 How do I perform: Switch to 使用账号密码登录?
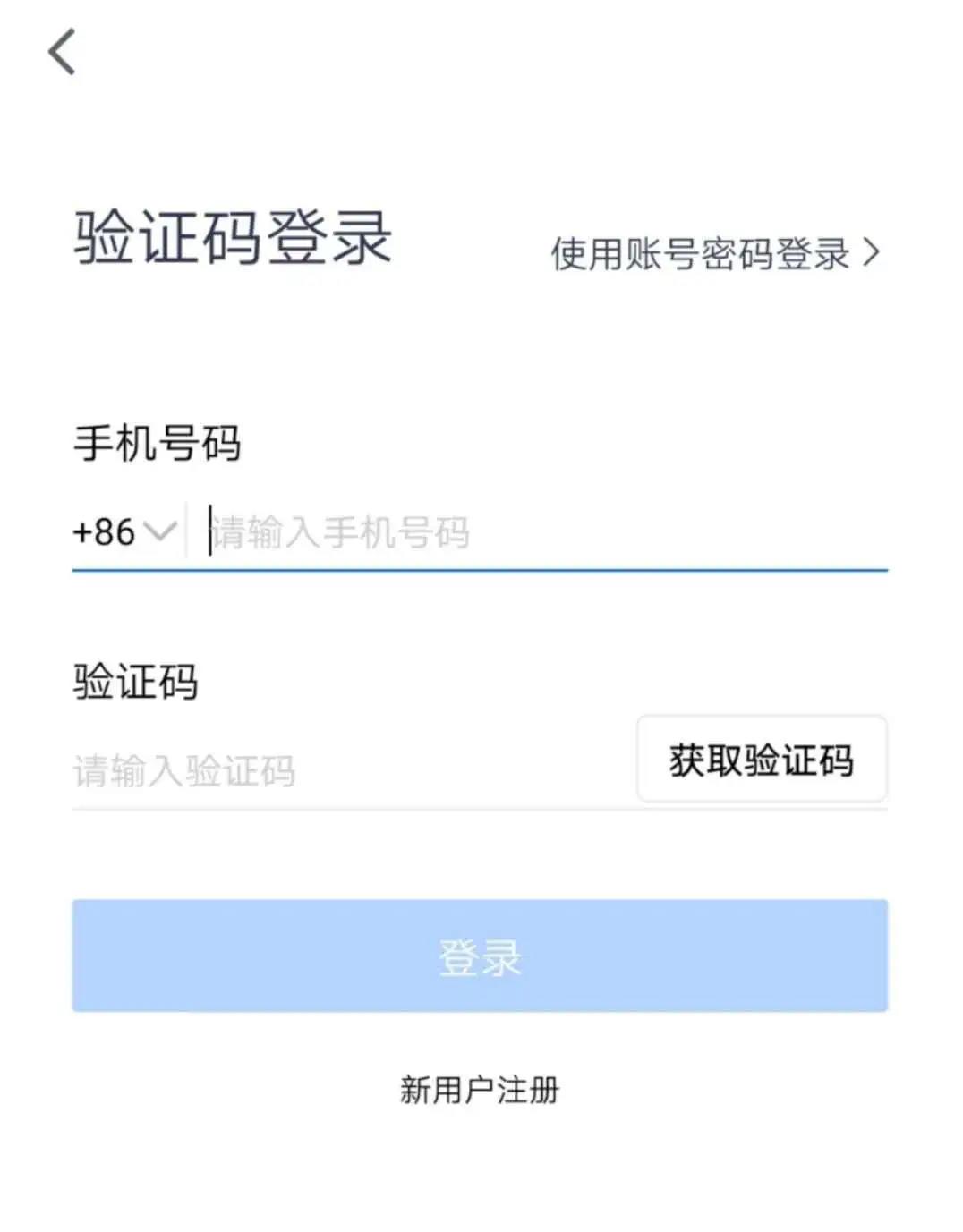714,254
